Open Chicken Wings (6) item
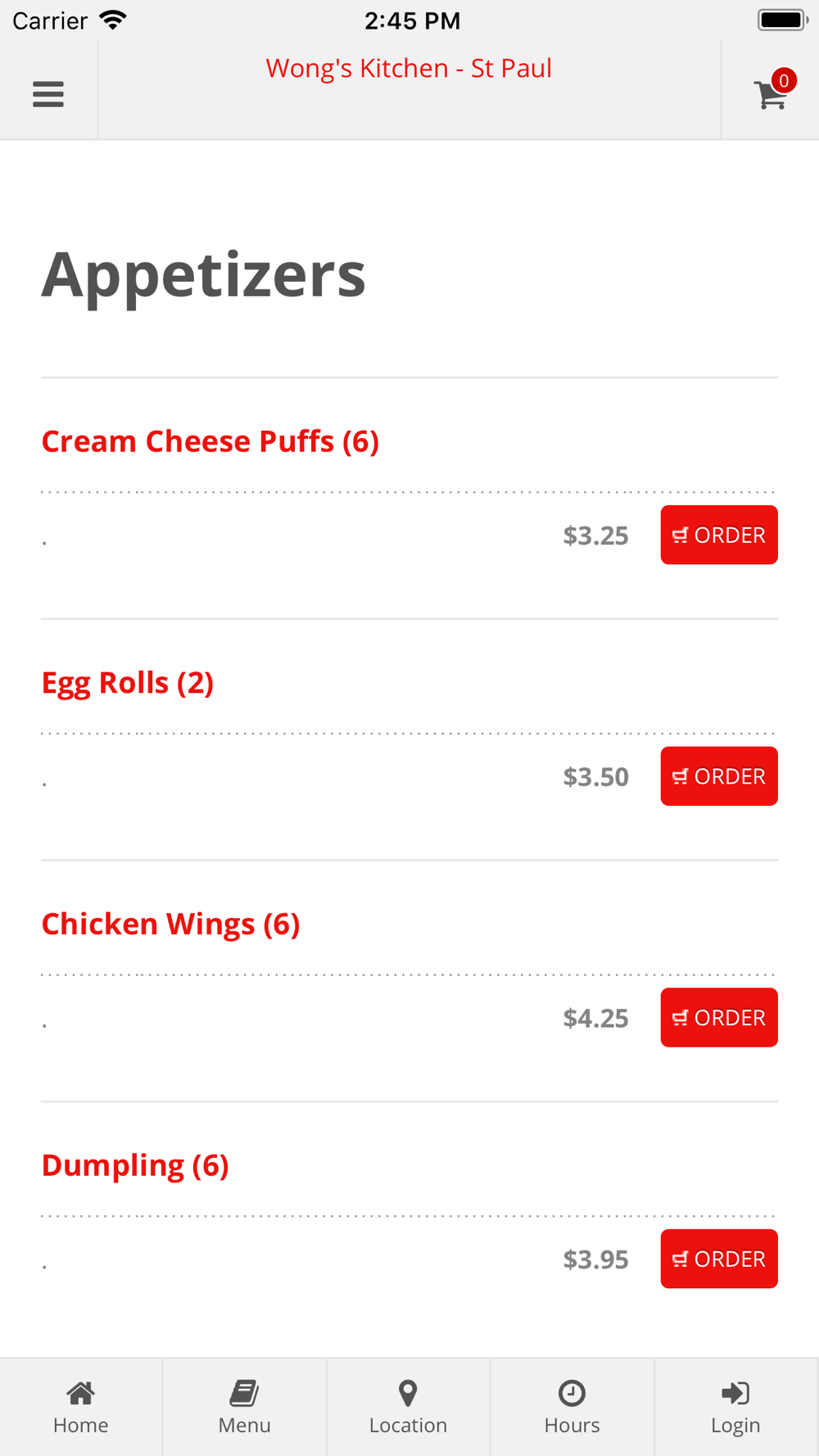Screen dimensions: 819x1456 pyautogui.click(x=171, y=924)
